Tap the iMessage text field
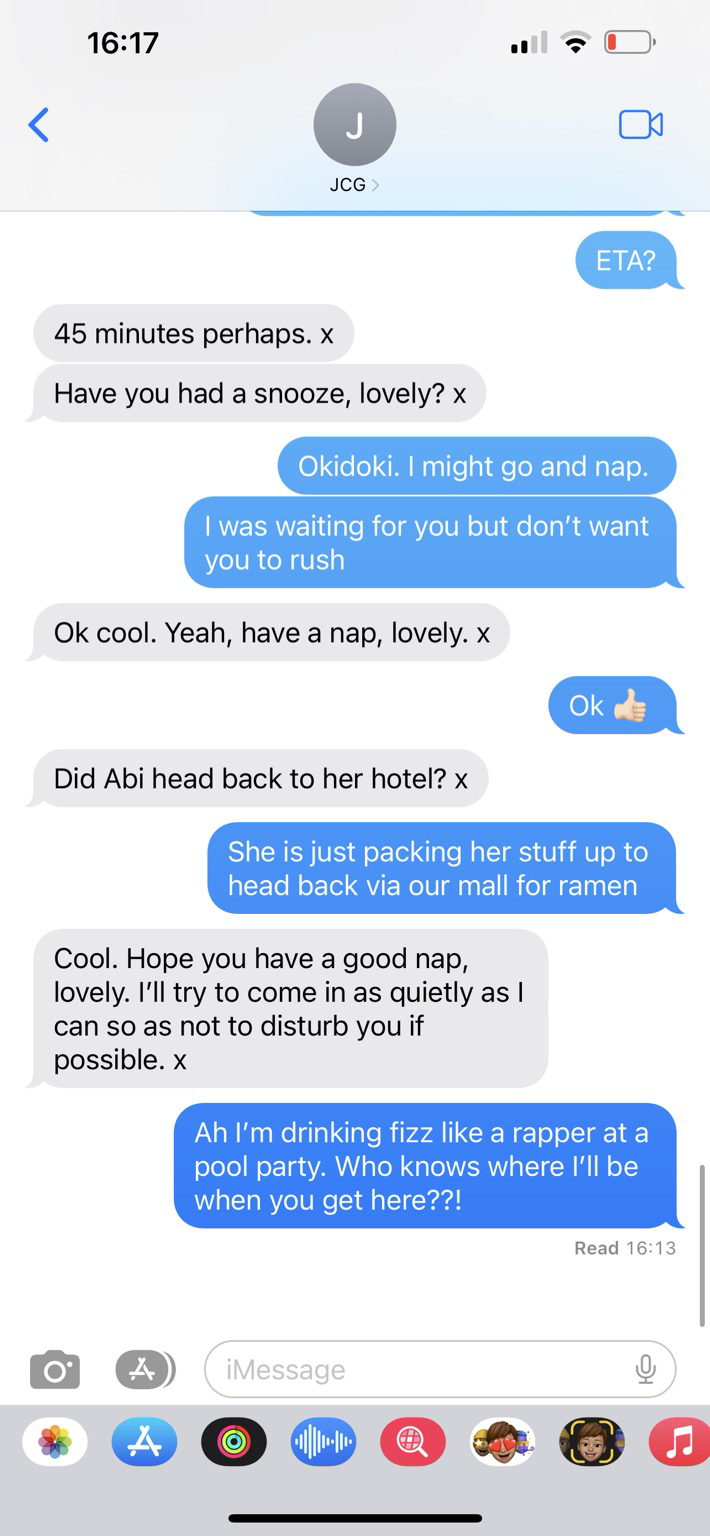 pos(420,1369)
